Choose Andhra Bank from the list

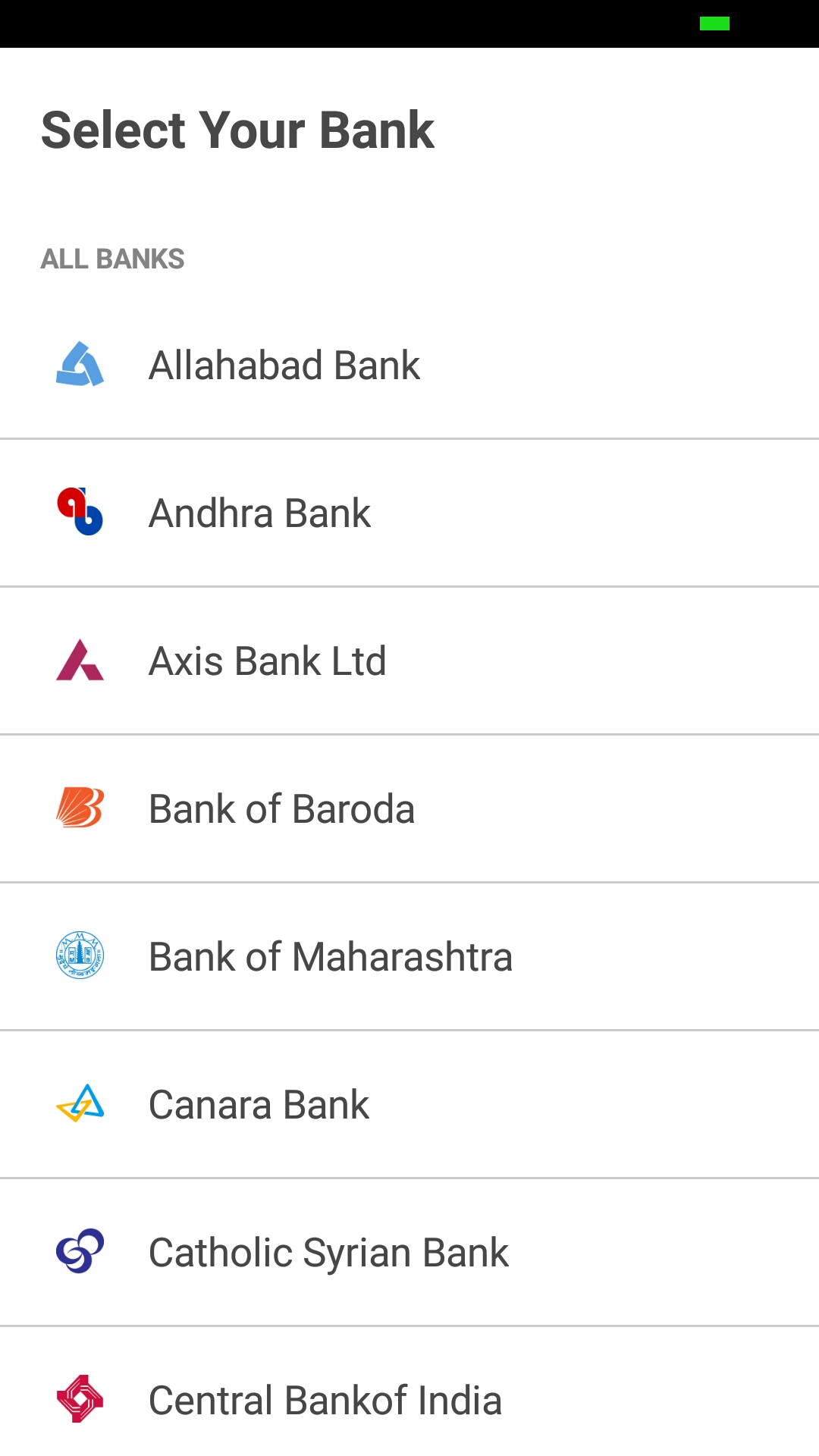pos(409,513)
